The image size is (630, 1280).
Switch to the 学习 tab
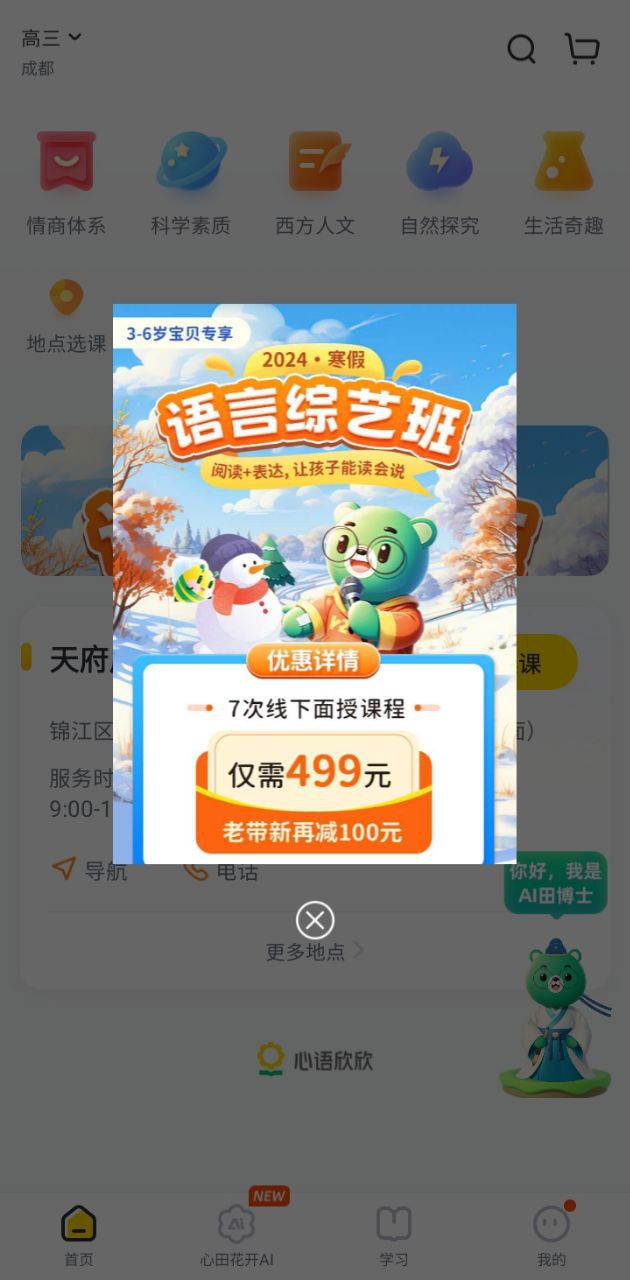[394, 1236]
